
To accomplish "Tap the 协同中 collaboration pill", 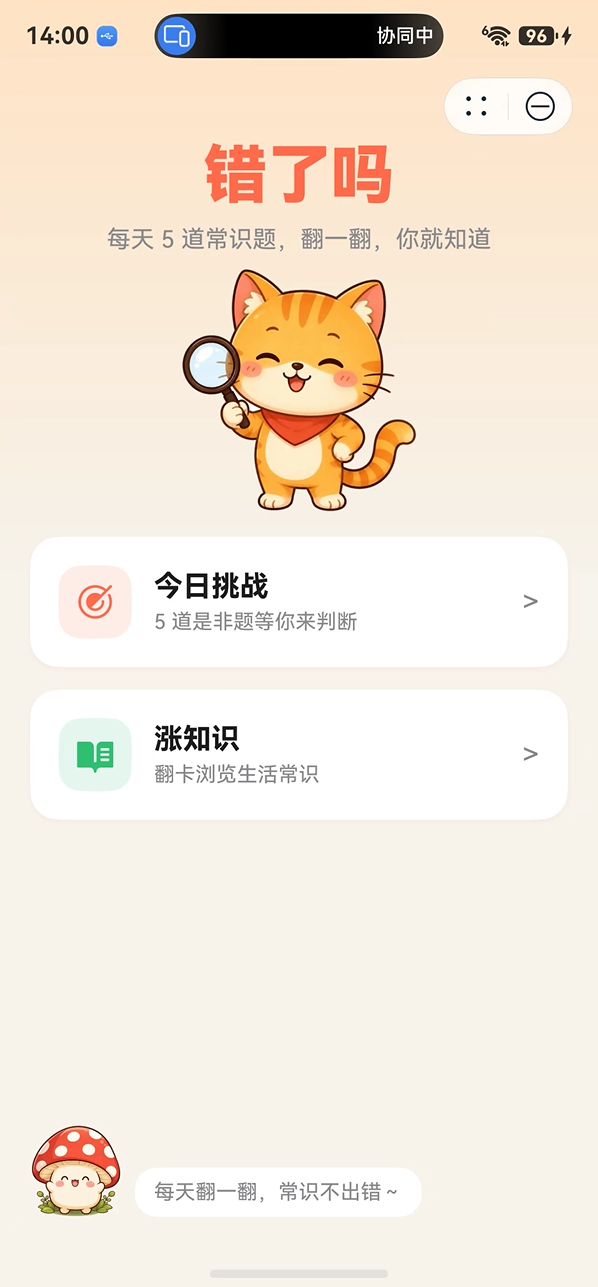I will [x=299, y=36].
